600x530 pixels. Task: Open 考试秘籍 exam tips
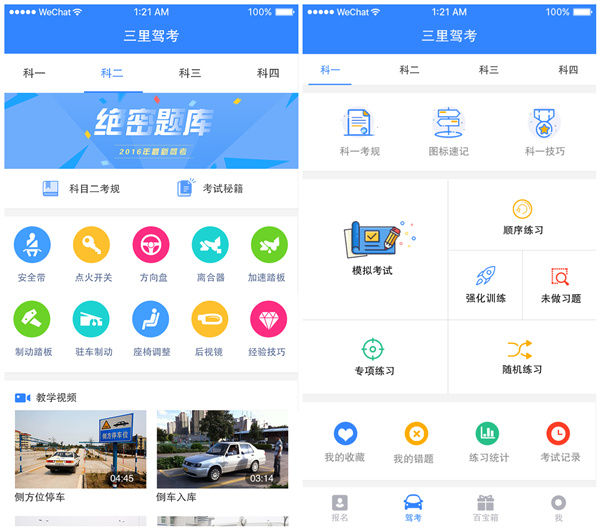210,188
